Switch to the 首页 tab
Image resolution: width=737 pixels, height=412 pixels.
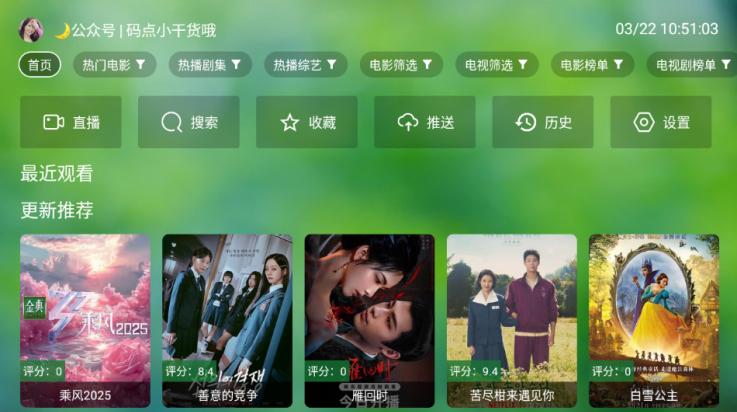pyautogui.click(x=40, y=65)
